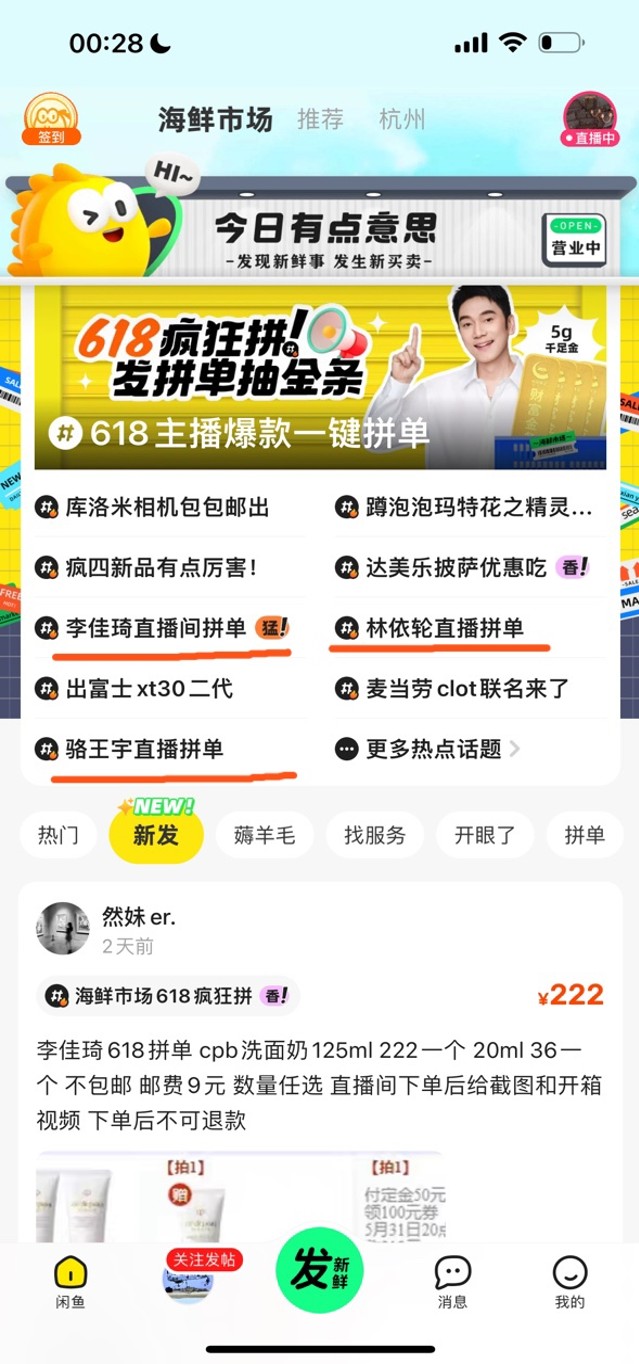Open the 签到 check-in icon
Image resolution: width=639 pixels, height=1364 pixels.
[51, 119]
